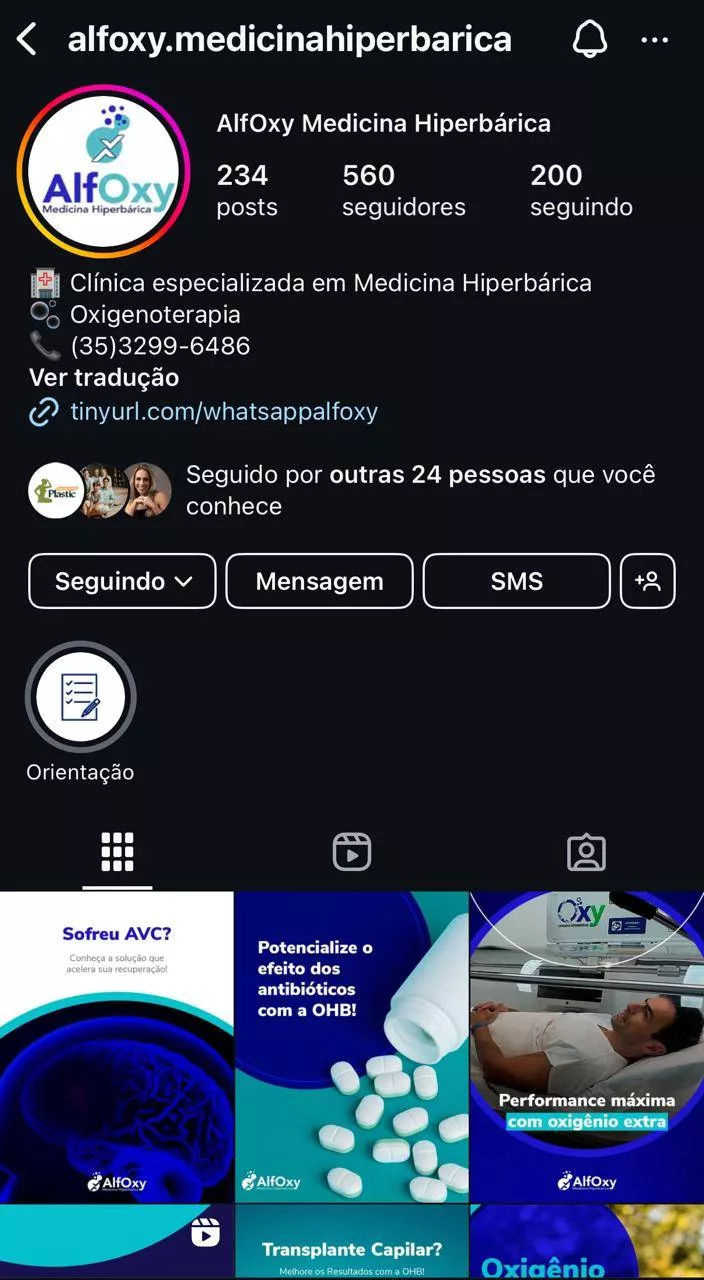Send a message via Mensagem button
This screenshot has height=1280, width=704.
319,581
